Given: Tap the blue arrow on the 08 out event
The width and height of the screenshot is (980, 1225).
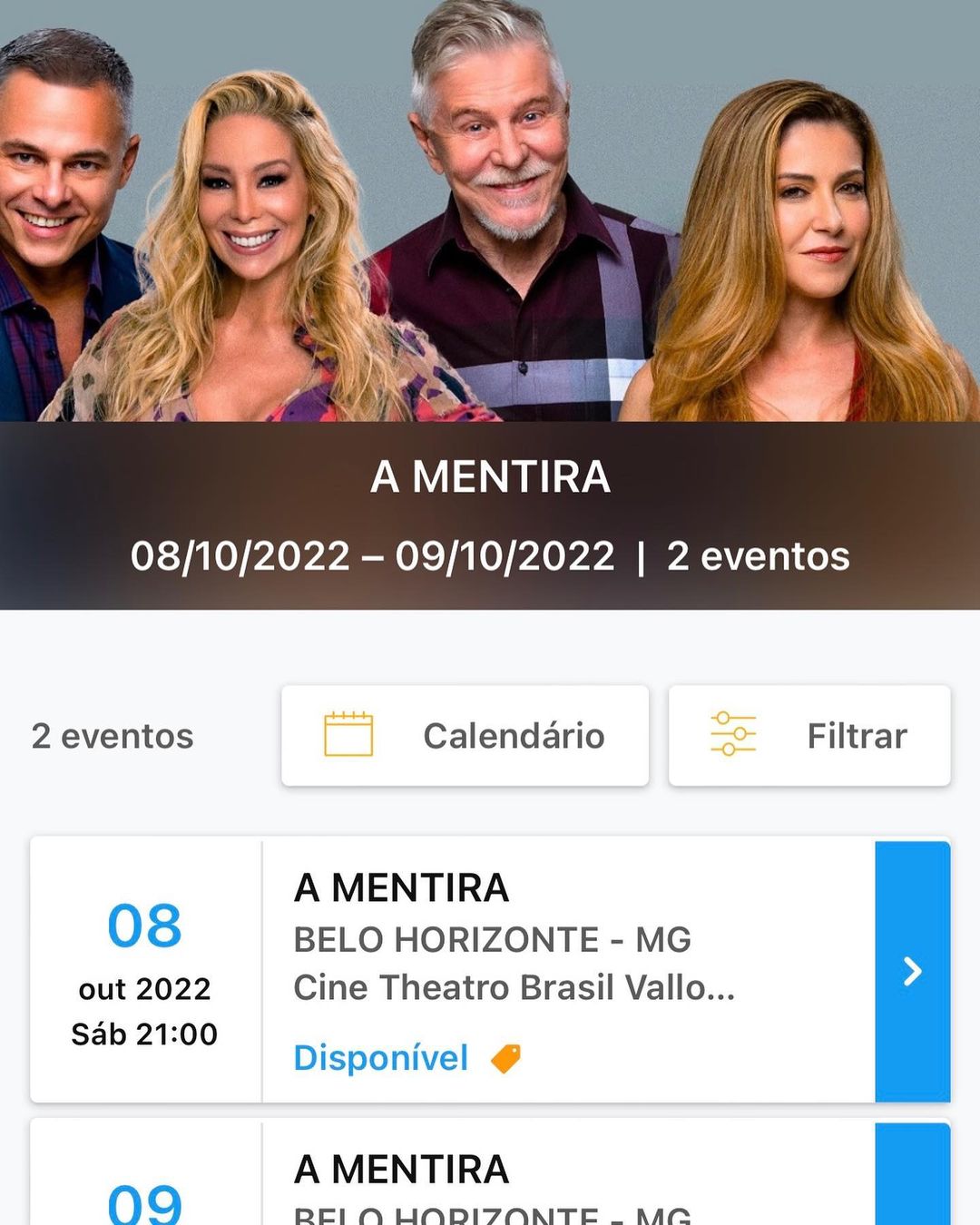Looking at the screenshot, I should point(913,972).
